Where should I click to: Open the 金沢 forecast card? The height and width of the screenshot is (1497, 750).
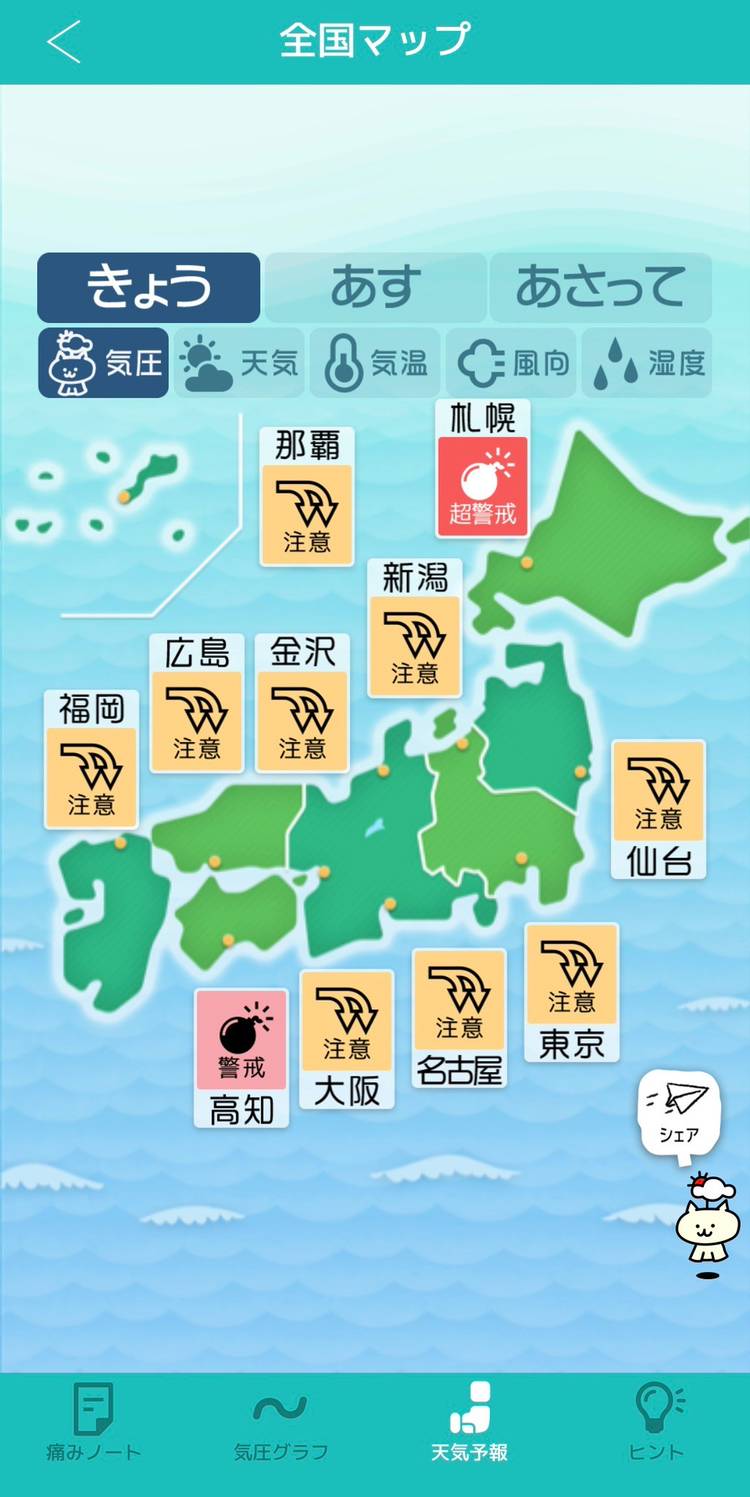(302, 705)
